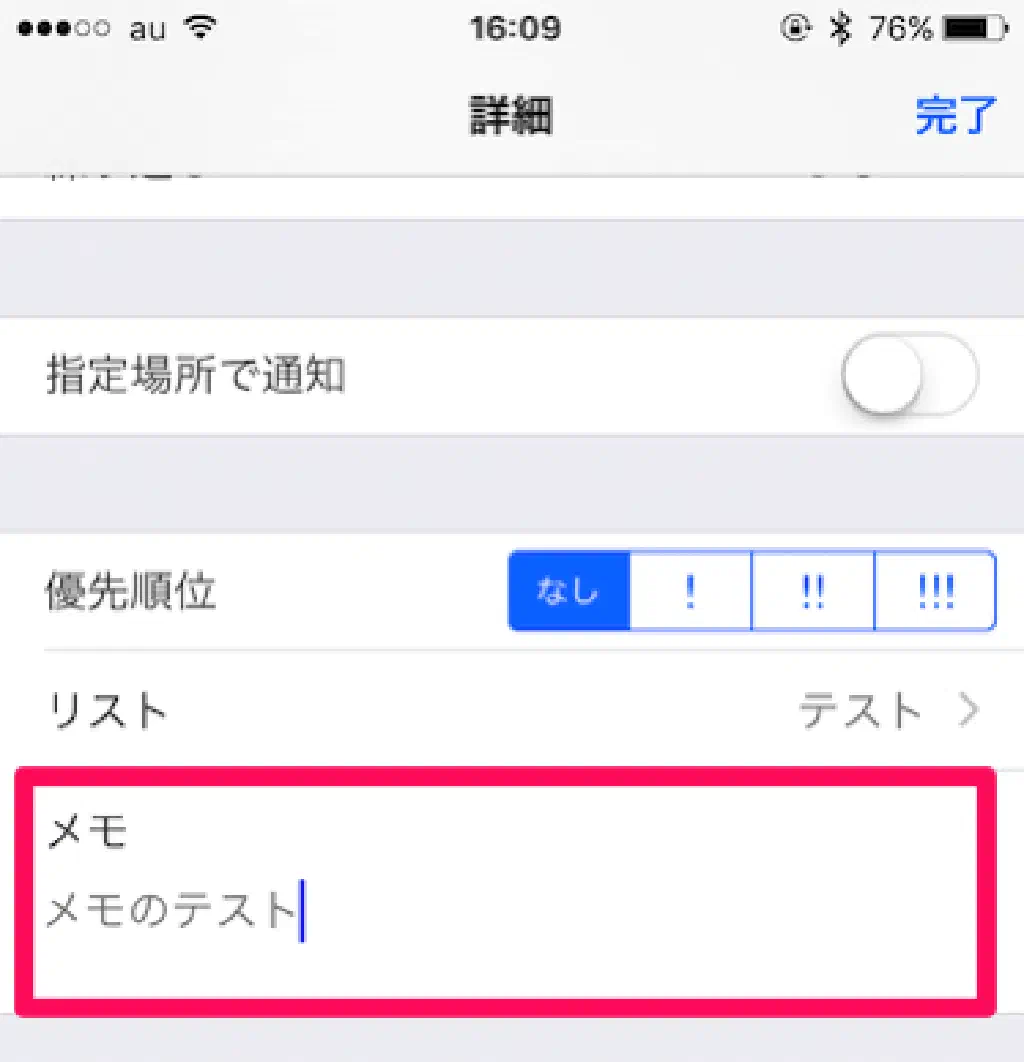Viewport: 1024px width, 1062px height.
Task: Set priority to single exclamation mark
Action: pyautogui.click(x=690, y=591)
